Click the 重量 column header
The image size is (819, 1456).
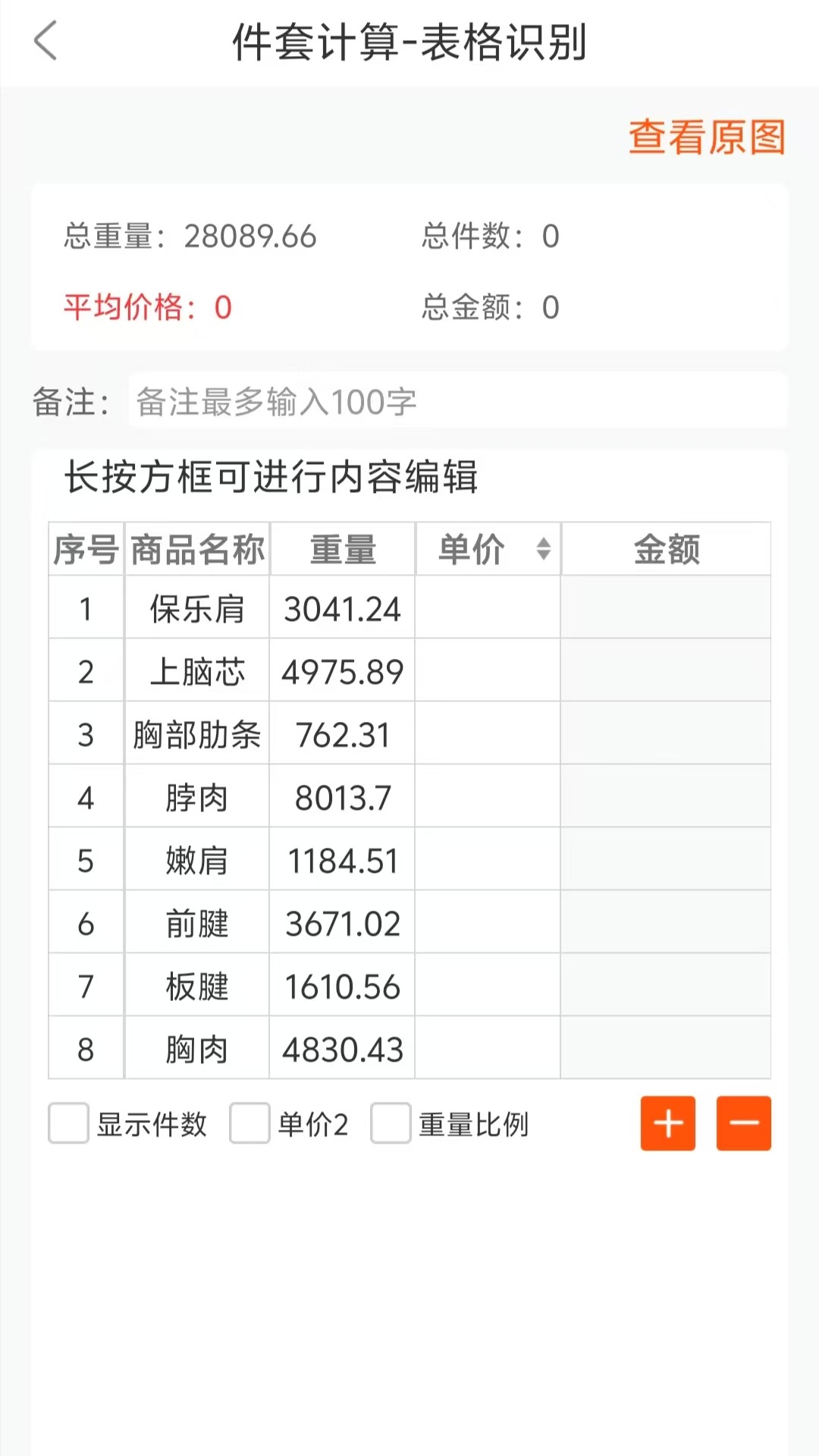tap(341, 549)
